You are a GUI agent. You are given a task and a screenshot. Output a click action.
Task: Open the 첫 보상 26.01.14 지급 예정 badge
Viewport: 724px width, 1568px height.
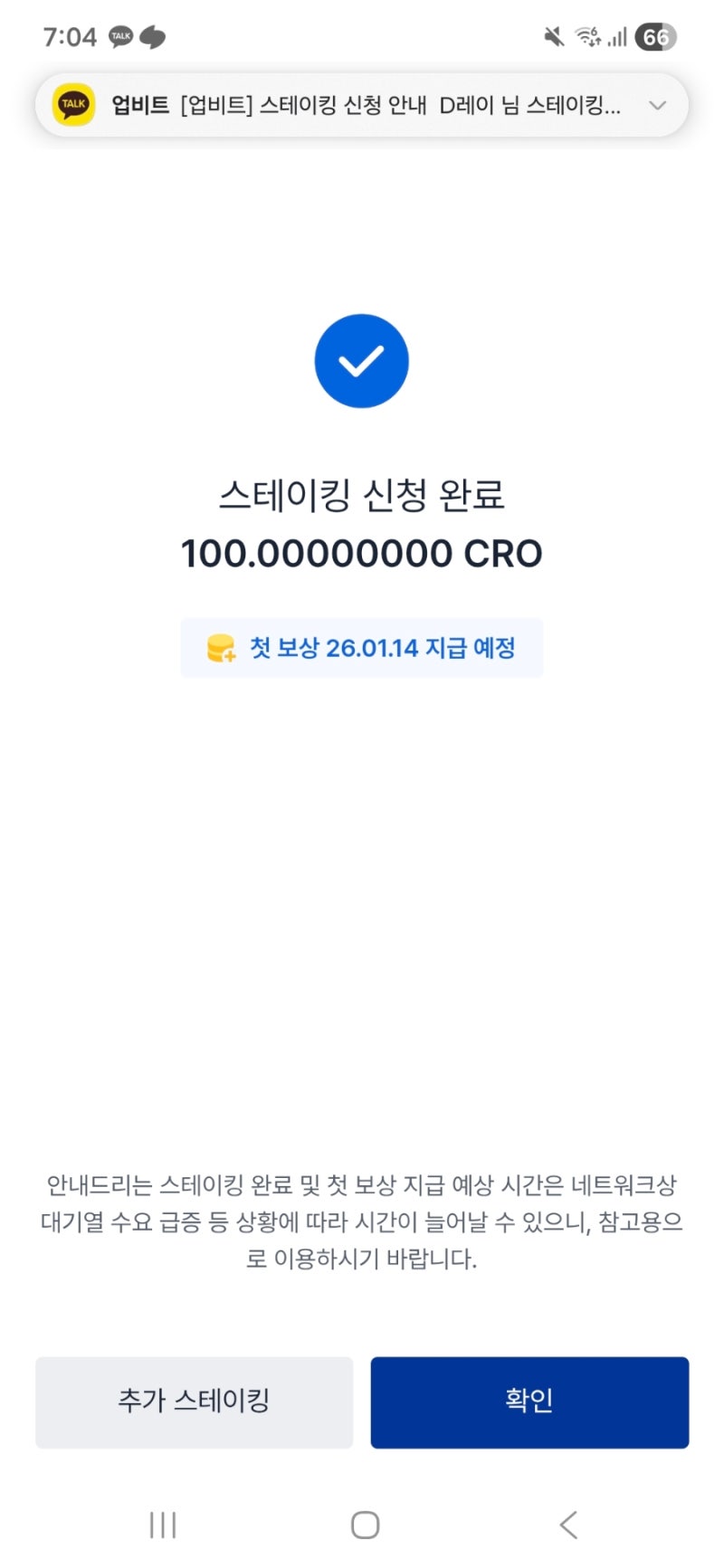pyautogui.click(x=362, y=648)
